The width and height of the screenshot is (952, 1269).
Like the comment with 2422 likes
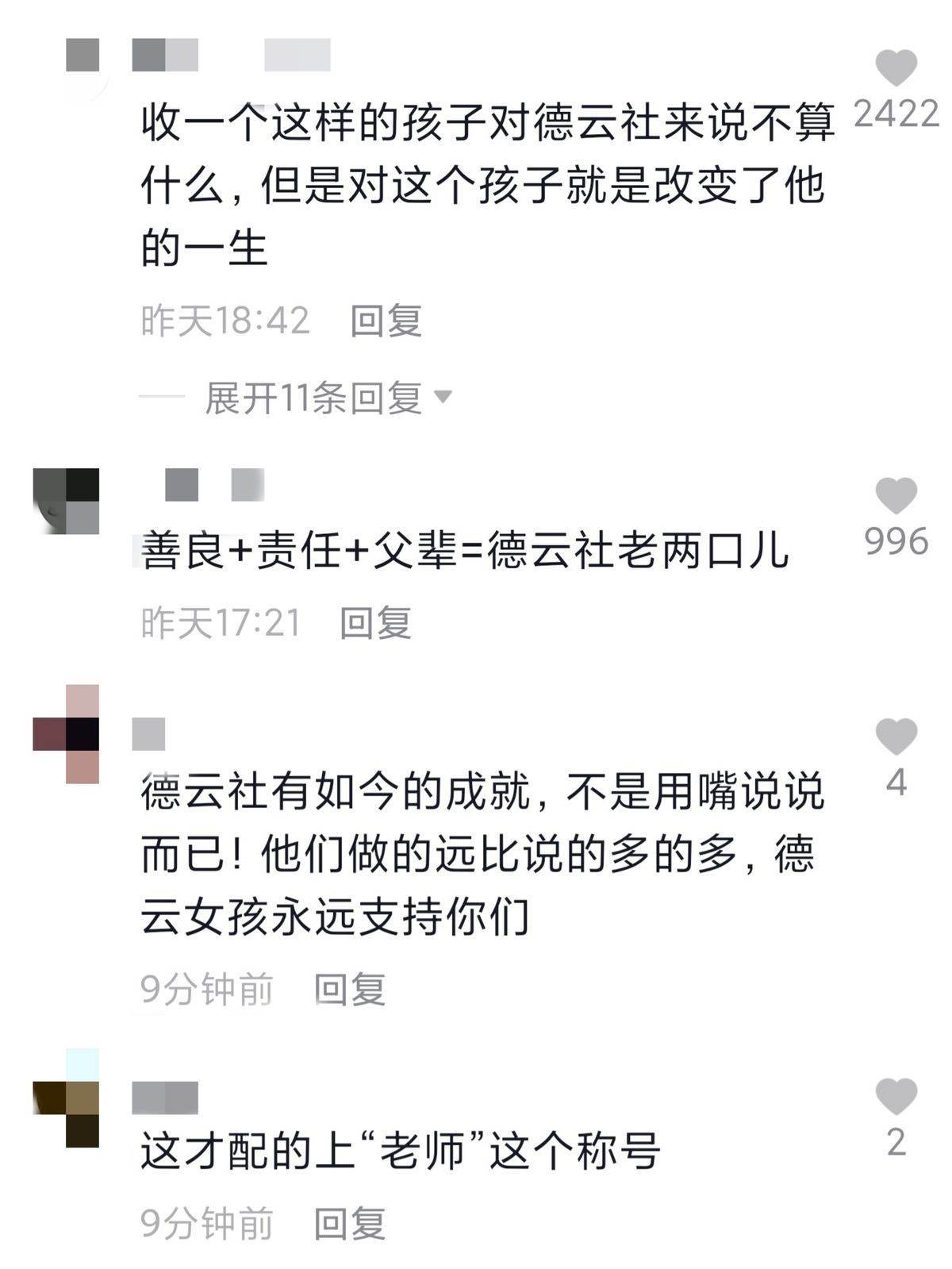(x=896, y=68)
